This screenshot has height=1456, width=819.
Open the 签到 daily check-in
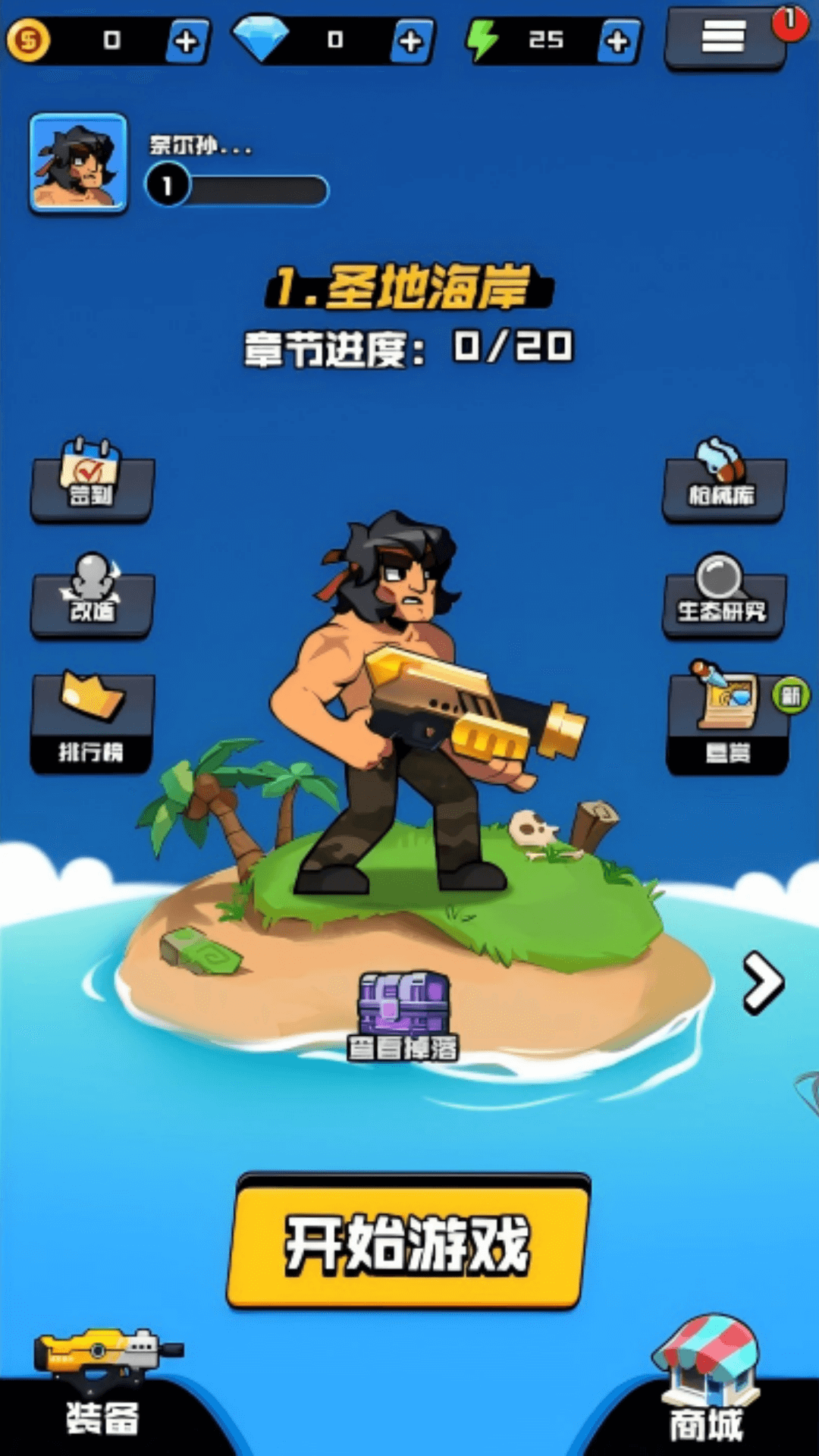click(92, 482)
